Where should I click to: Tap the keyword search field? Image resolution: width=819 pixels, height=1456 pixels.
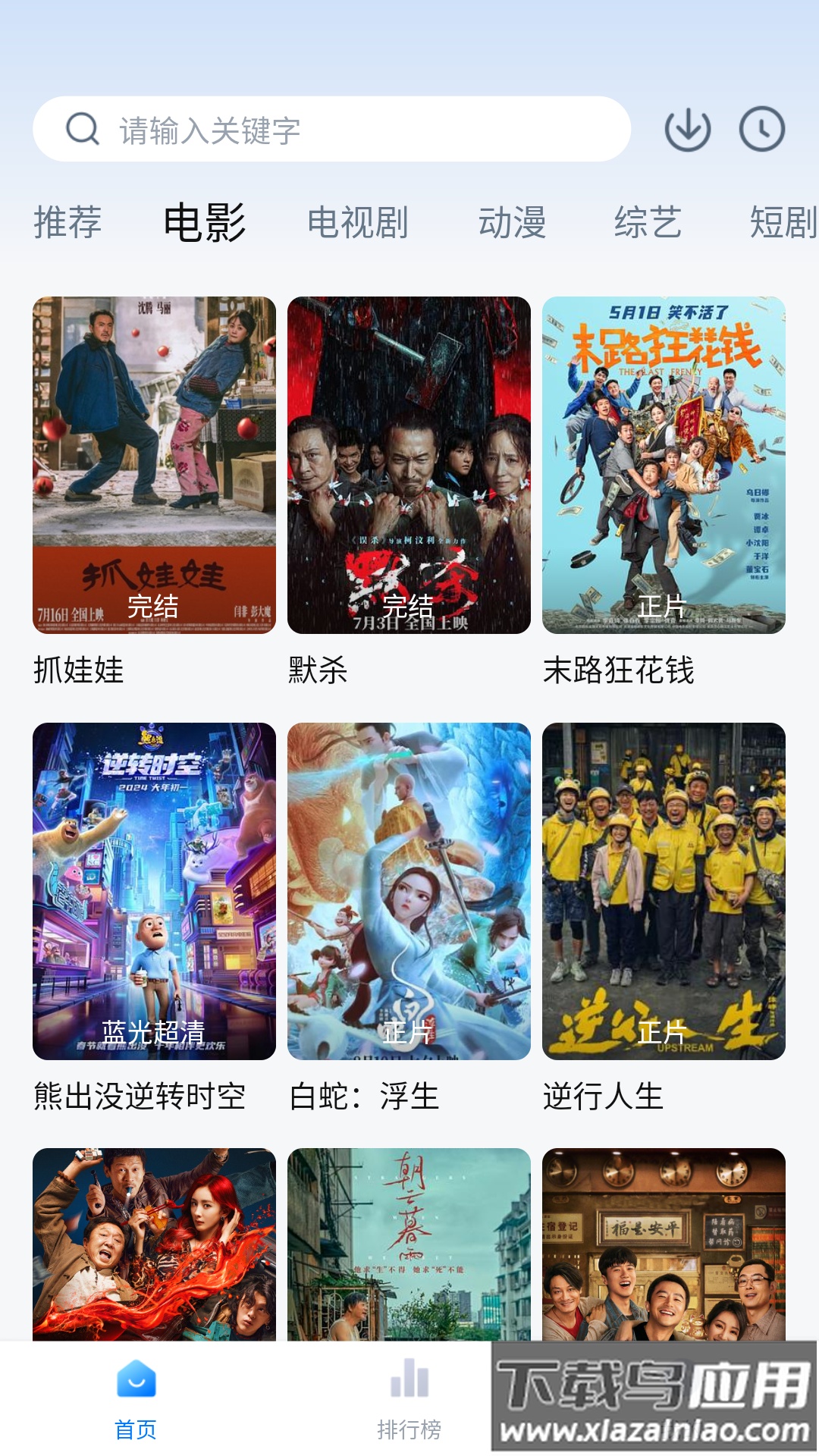331,130
